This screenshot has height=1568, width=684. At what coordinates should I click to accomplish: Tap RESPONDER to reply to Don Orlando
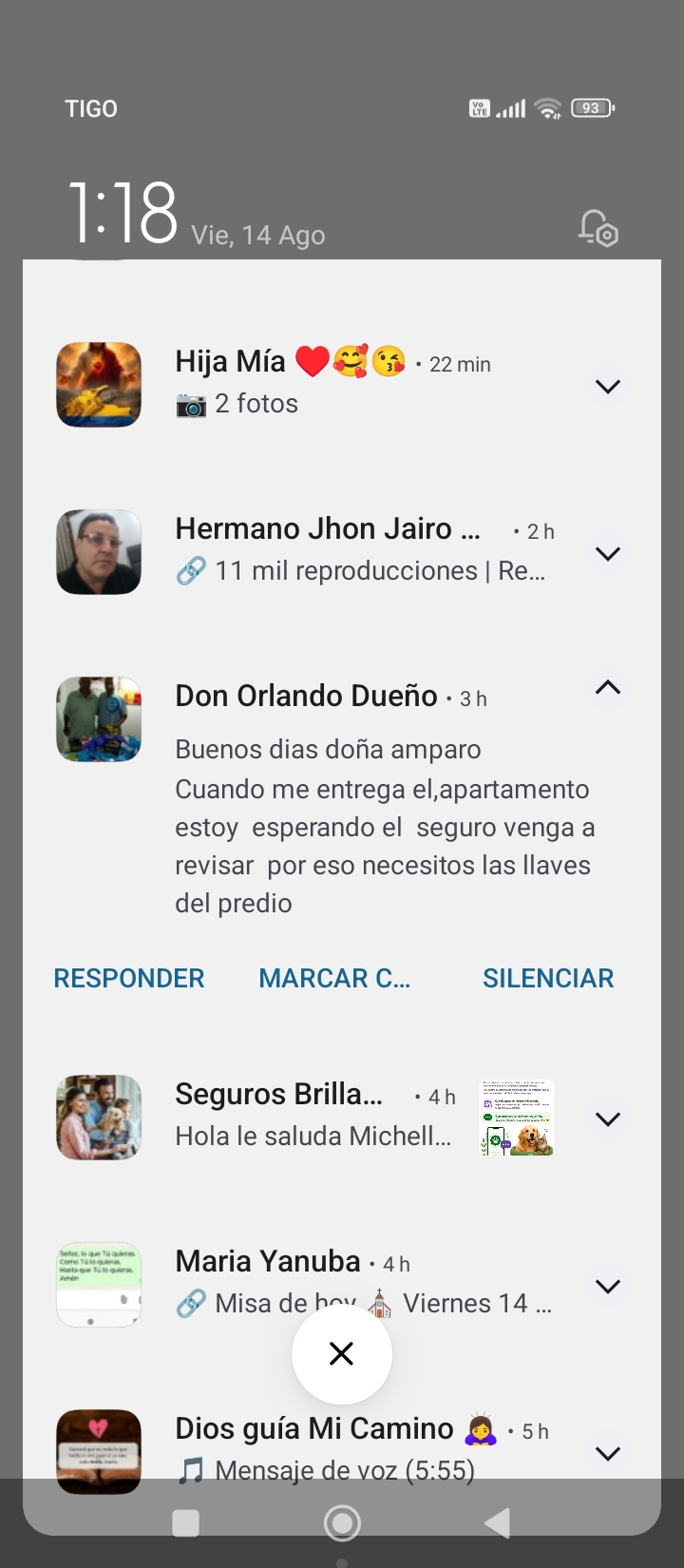pos(129,978)
